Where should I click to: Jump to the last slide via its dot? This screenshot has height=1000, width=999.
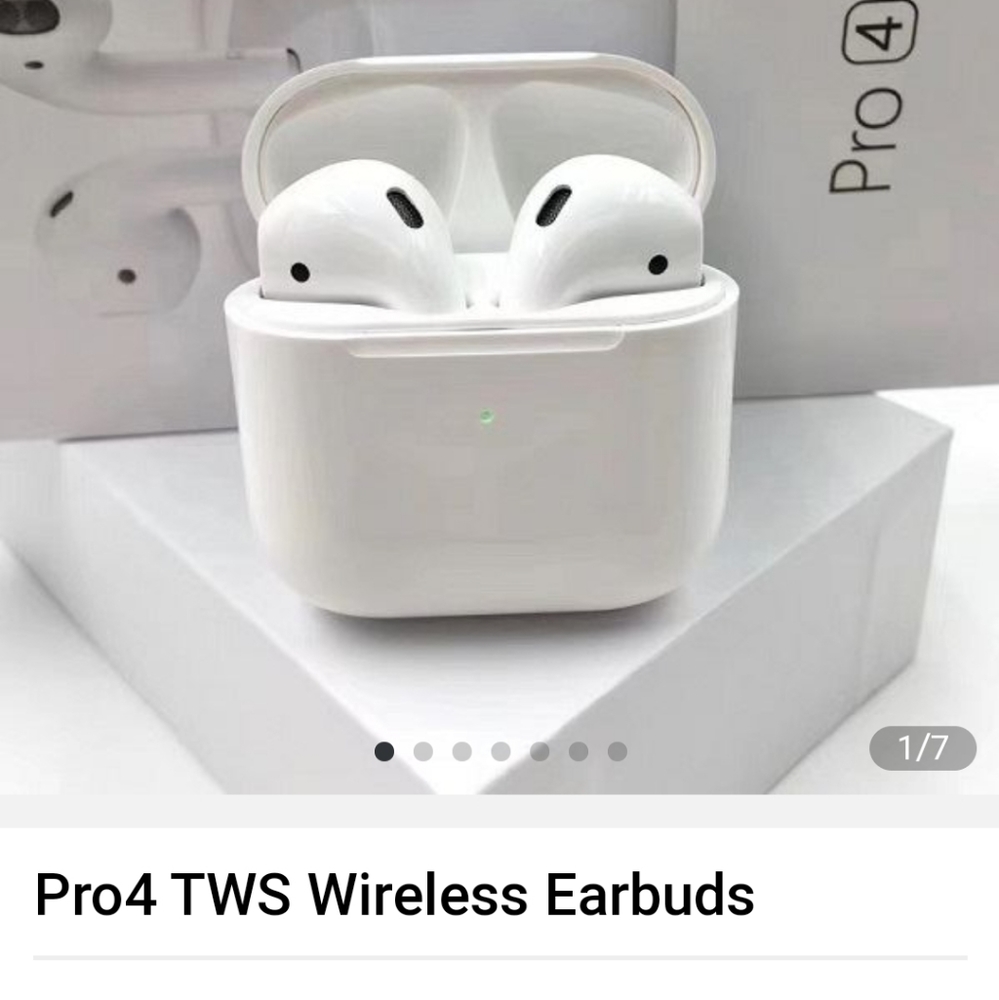click(x=617, y=750)
